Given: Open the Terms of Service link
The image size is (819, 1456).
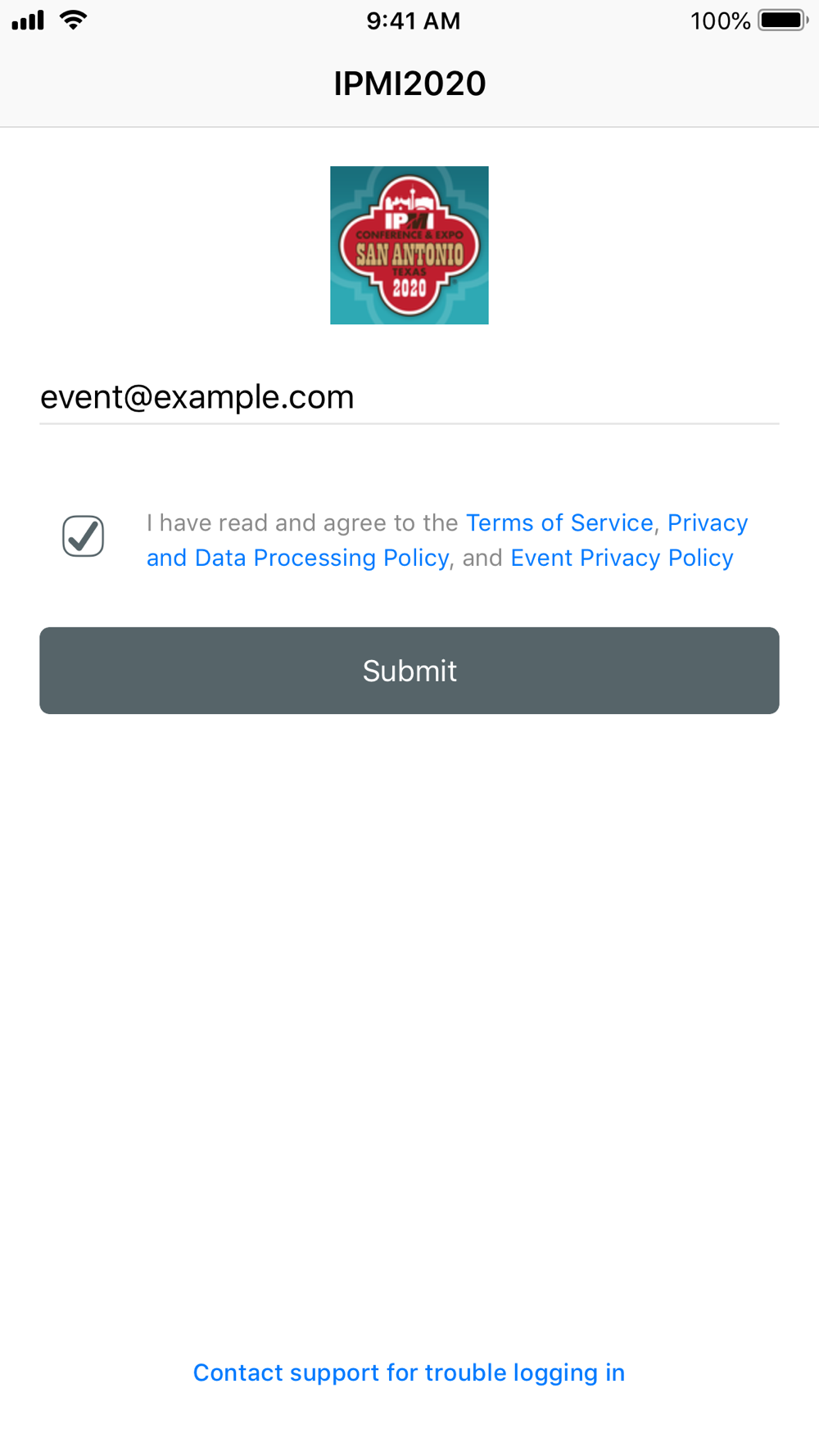Looking at the screenshot, I should [559, 522].
